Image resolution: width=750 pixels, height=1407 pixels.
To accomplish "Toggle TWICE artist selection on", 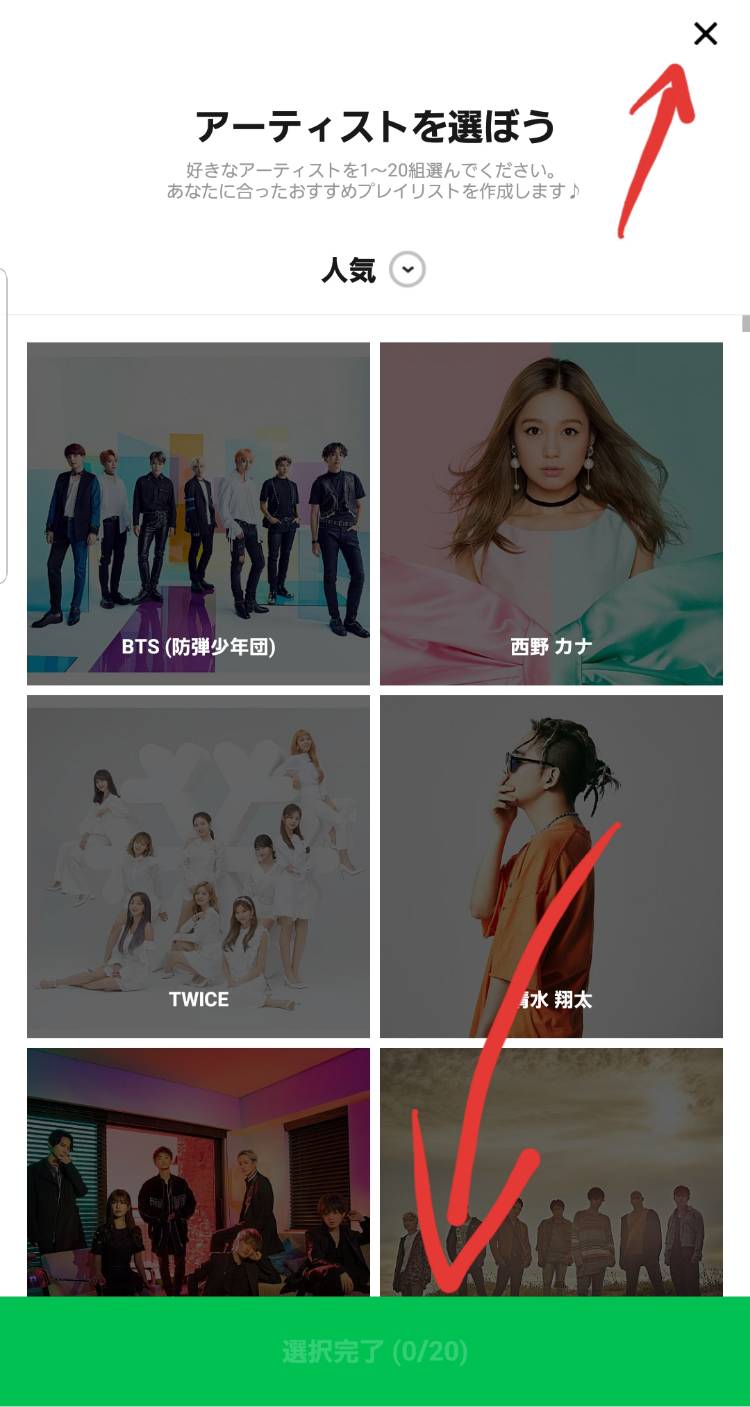I will click(198, 865).
